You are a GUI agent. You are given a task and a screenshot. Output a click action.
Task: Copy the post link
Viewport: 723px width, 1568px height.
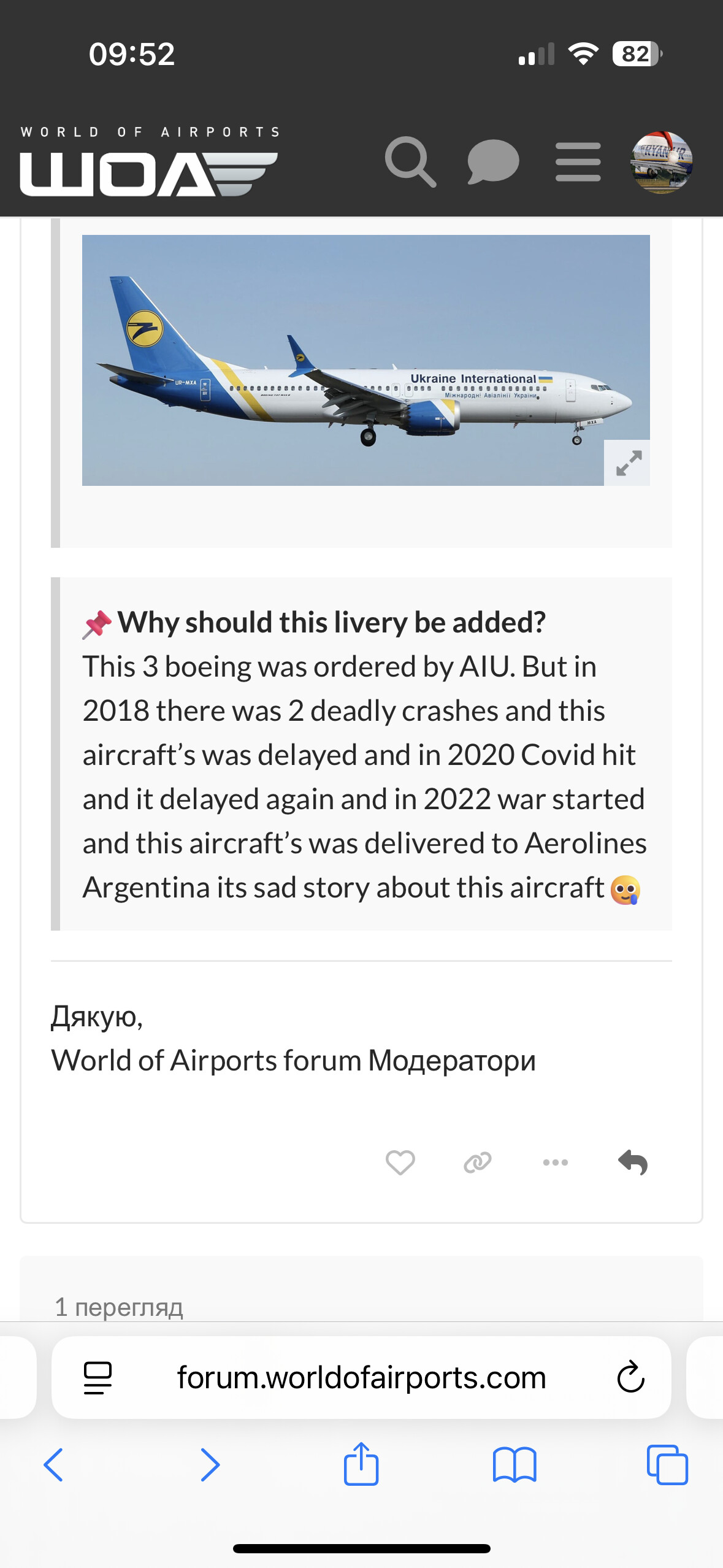(x=478, y=1163)
